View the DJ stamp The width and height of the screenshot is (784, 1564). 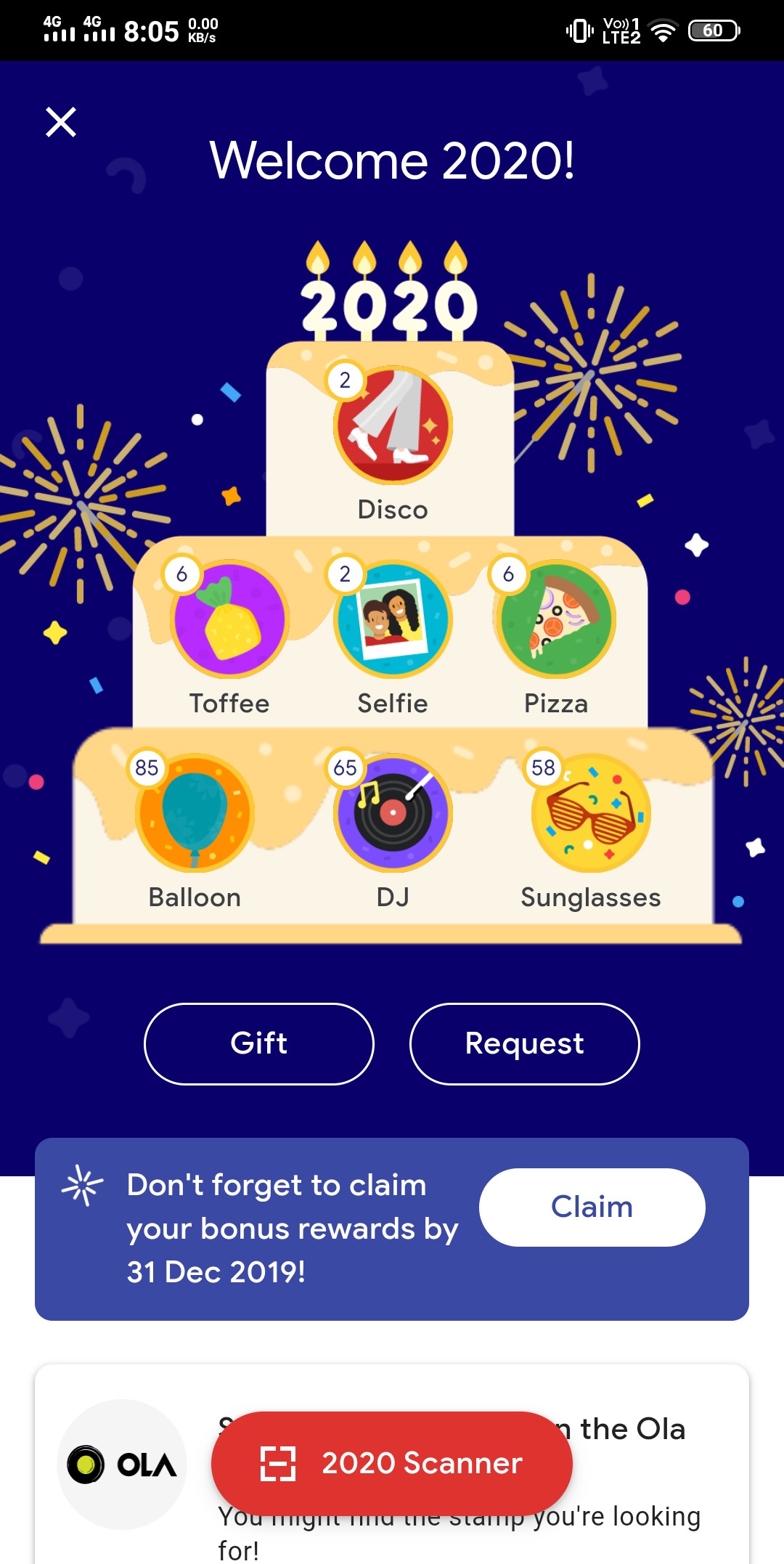[x=393, y=813]
